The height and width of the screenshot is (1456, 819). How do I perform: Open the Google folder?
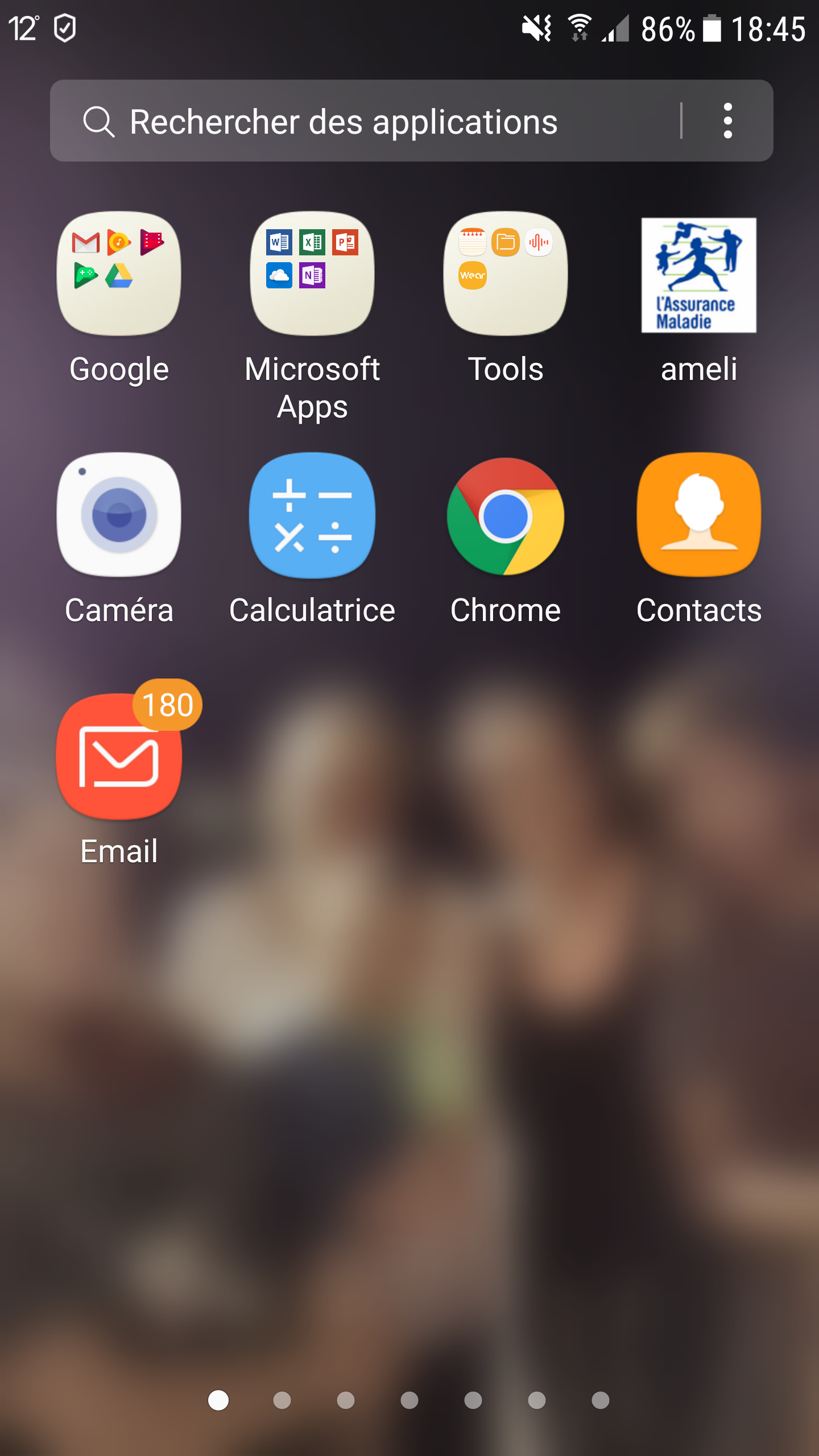[x=119, y=274]
